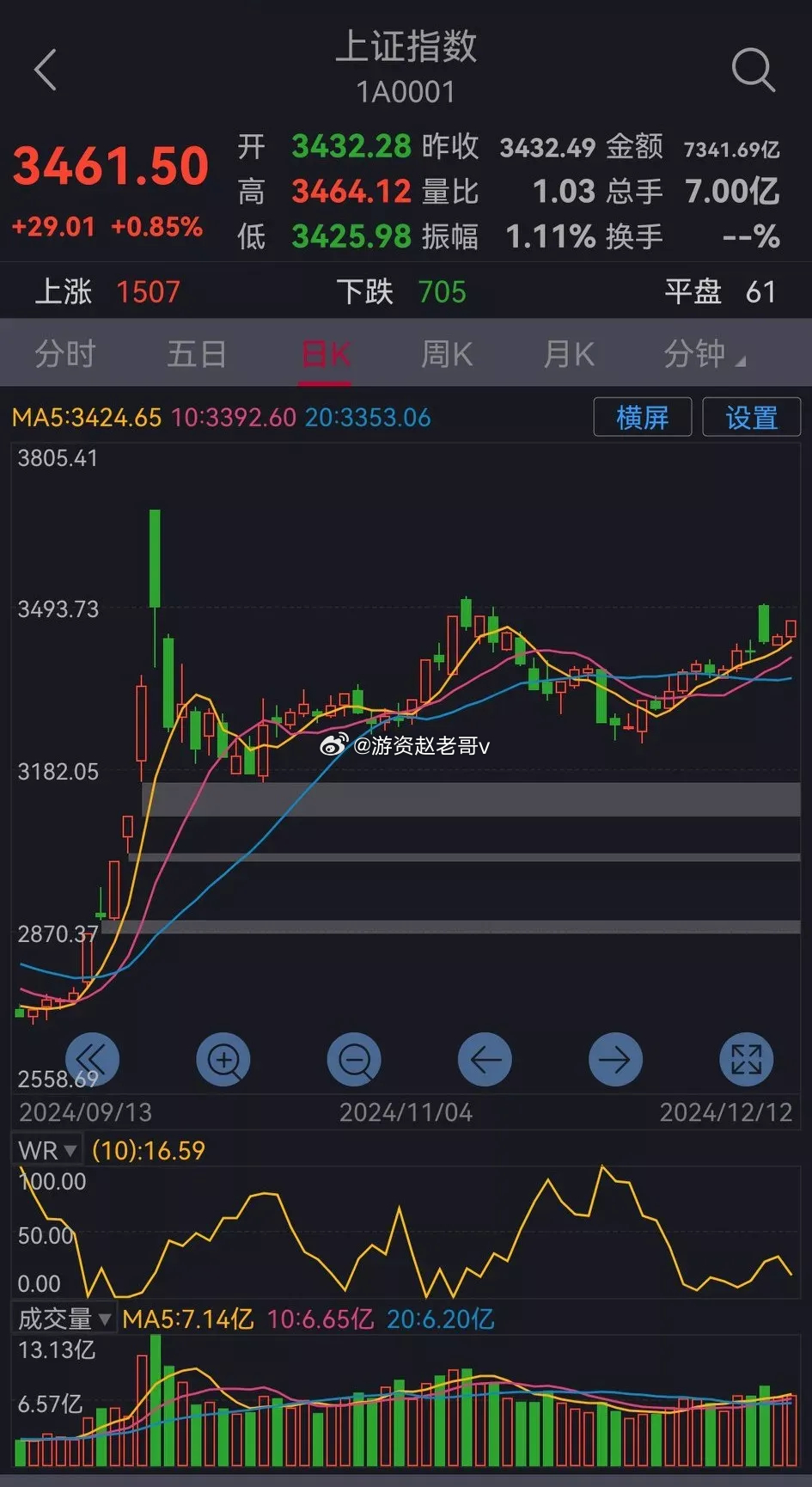Open chart 设置 settings
Viewport: 812px width, 1487px height.
[x=751, y=418]
